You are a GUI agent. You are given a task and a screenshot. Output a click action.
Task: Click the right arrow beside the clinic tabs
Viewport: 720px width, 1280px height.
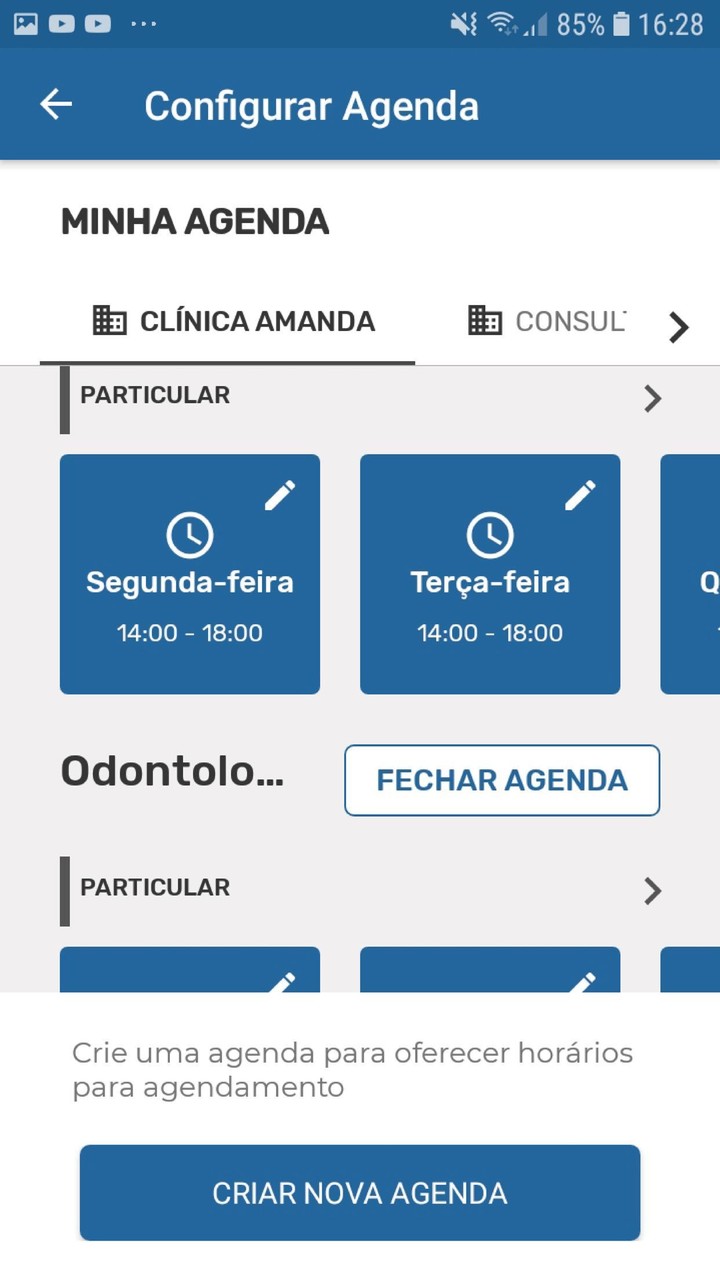tap(678, 327)
